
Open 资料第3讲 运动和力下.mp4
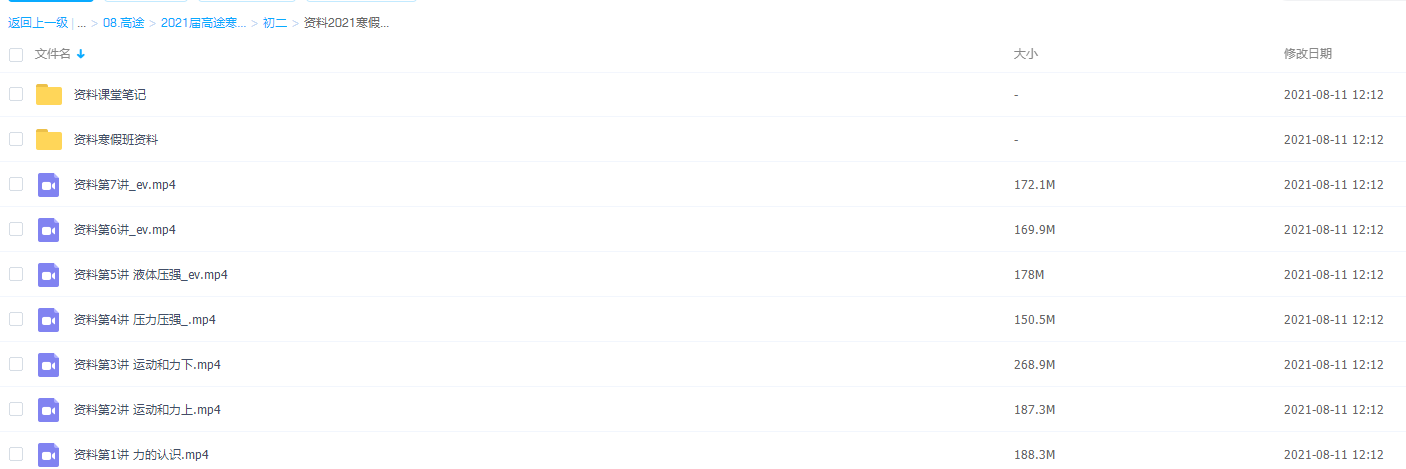pyautogui.click(x=147, y=365)
